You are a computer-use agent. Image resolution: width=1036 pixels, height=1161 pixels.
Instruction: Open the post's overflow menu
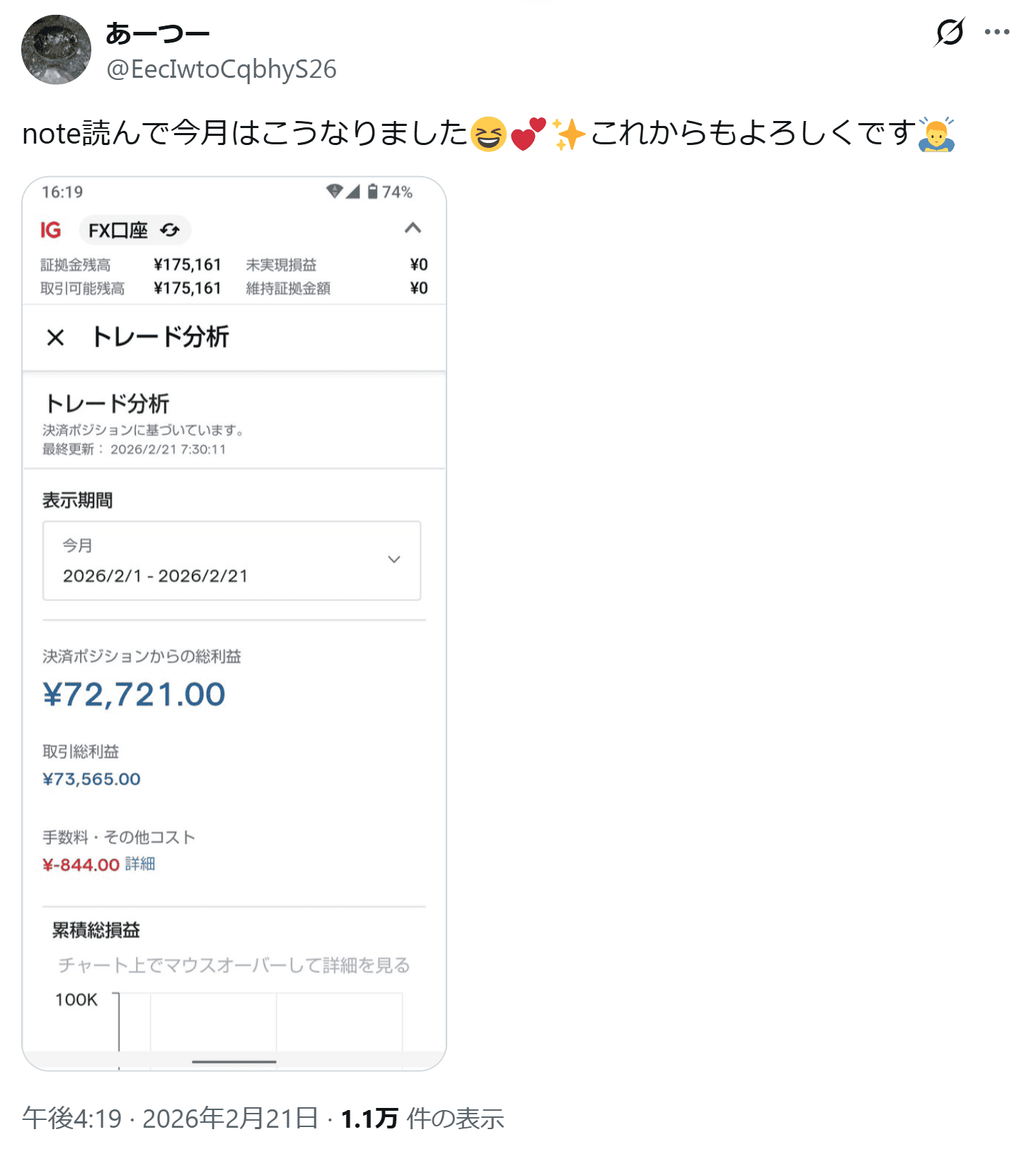[x=996, y=32]
